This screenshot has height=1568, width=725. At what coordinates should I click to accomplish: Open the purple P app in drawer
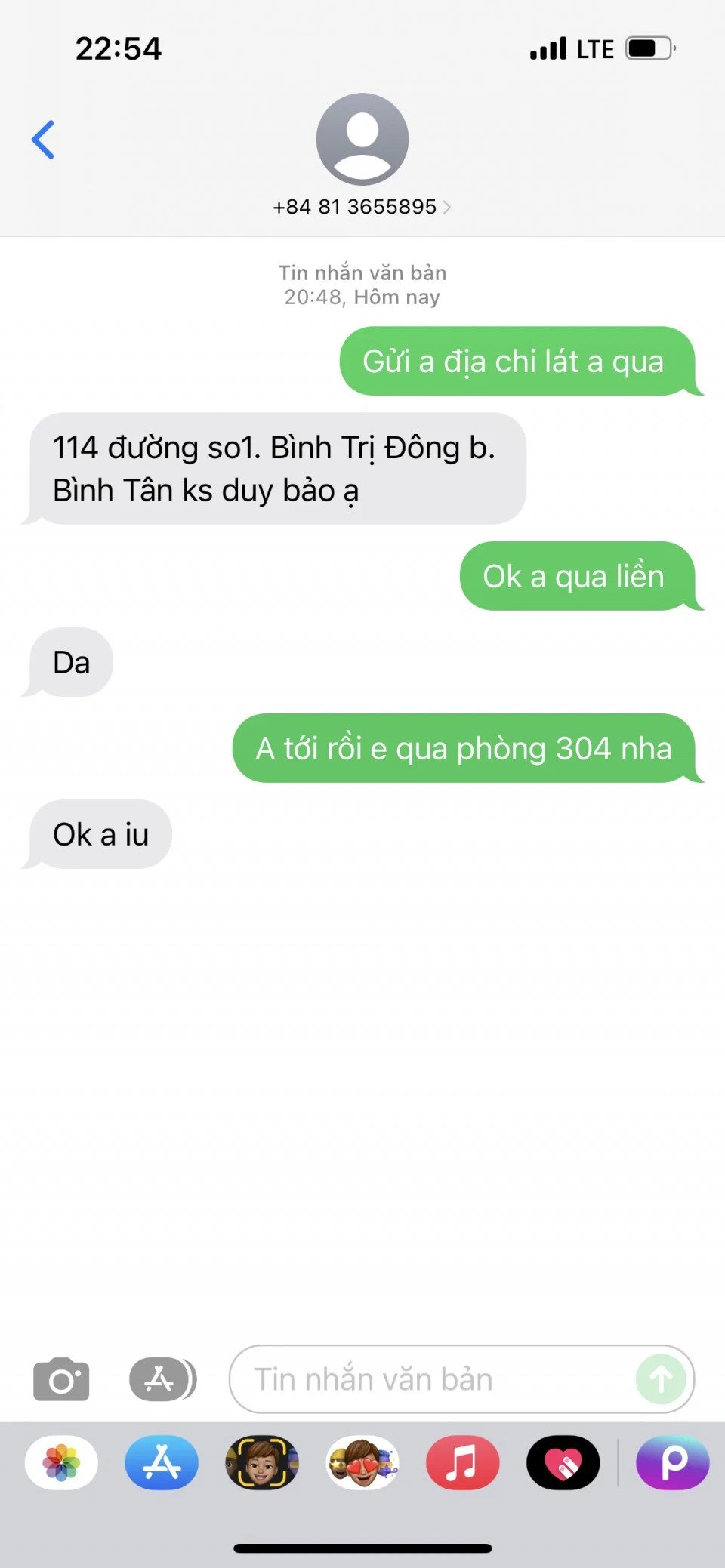tap(673, 1462)
